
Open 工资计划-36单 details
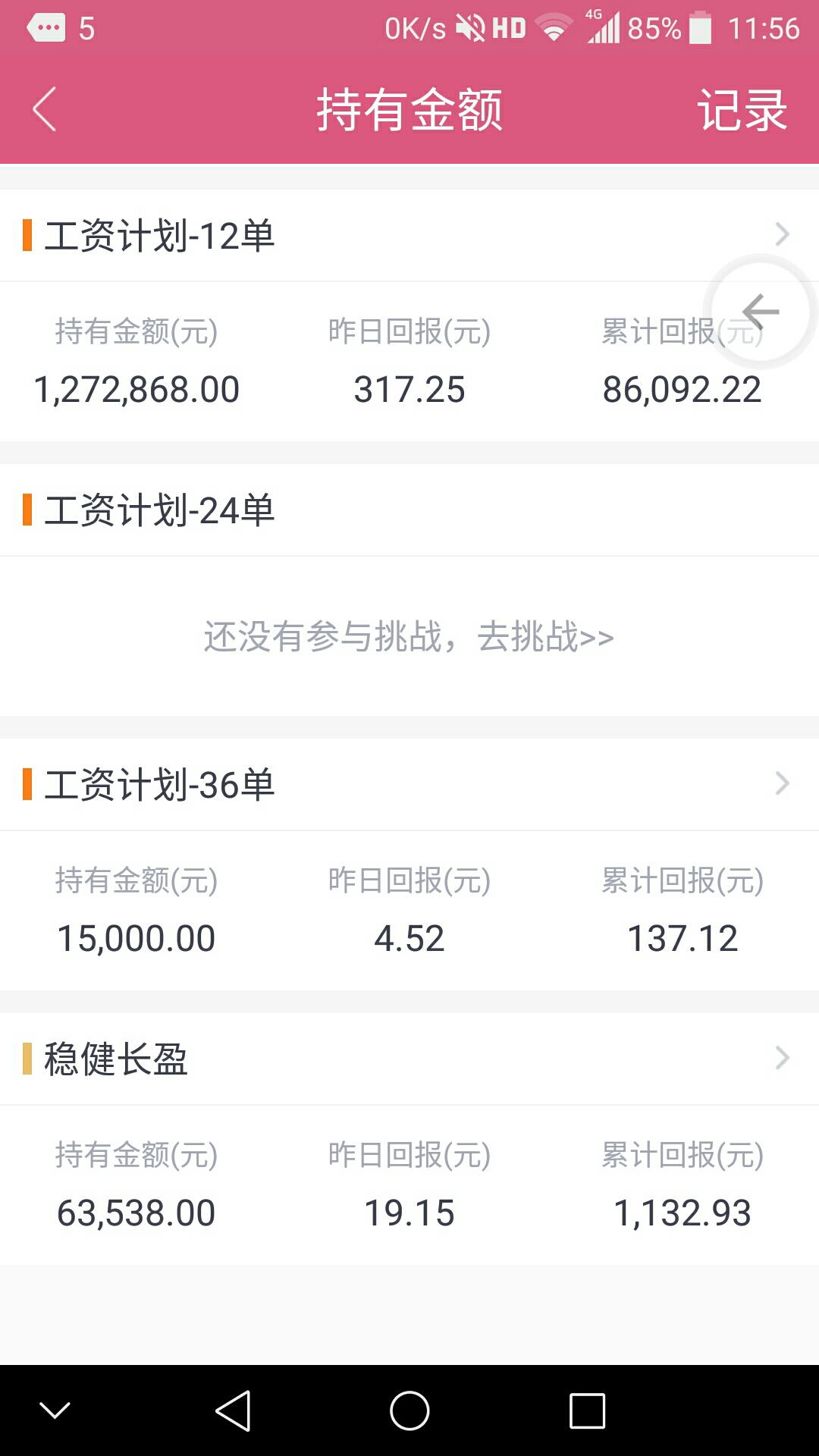pyautogui.click(x=409, y=783)
